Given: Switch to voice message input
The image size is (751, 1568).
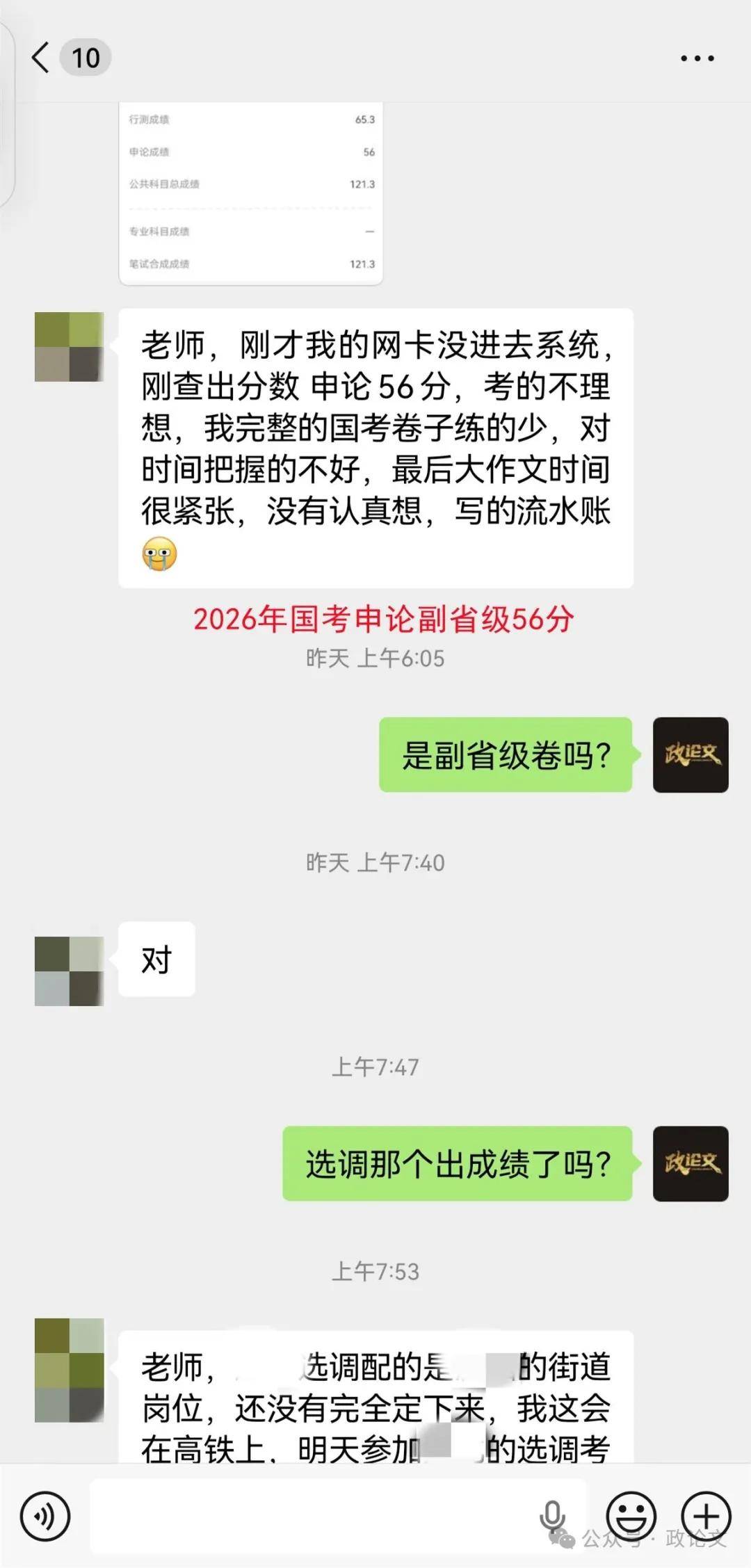Looking at the screenshot, I should click(x=45, y=1517).
